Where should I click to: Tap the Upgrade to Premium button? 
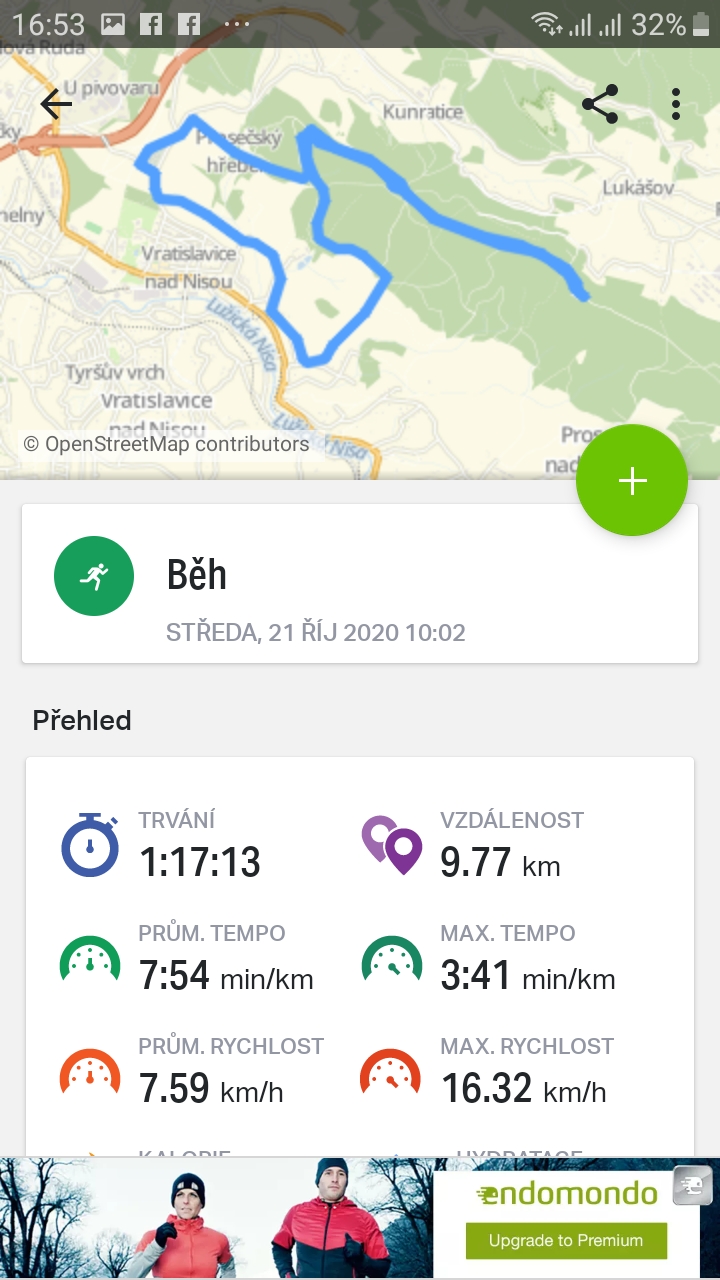tap(566, 1240)
